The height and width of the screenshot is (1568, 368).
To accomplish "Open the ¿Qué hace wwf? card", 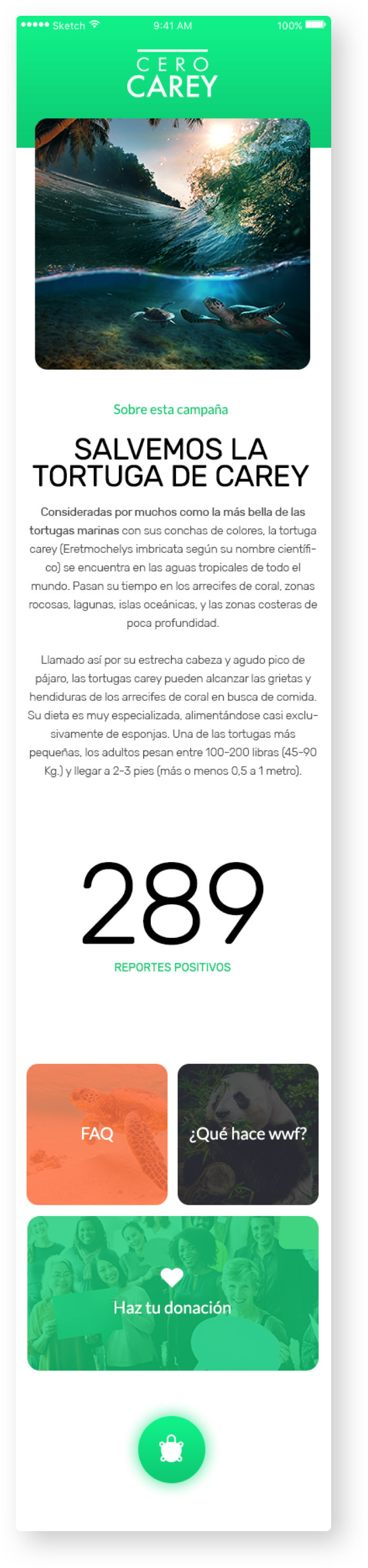I will click(x=248, y=1133).
